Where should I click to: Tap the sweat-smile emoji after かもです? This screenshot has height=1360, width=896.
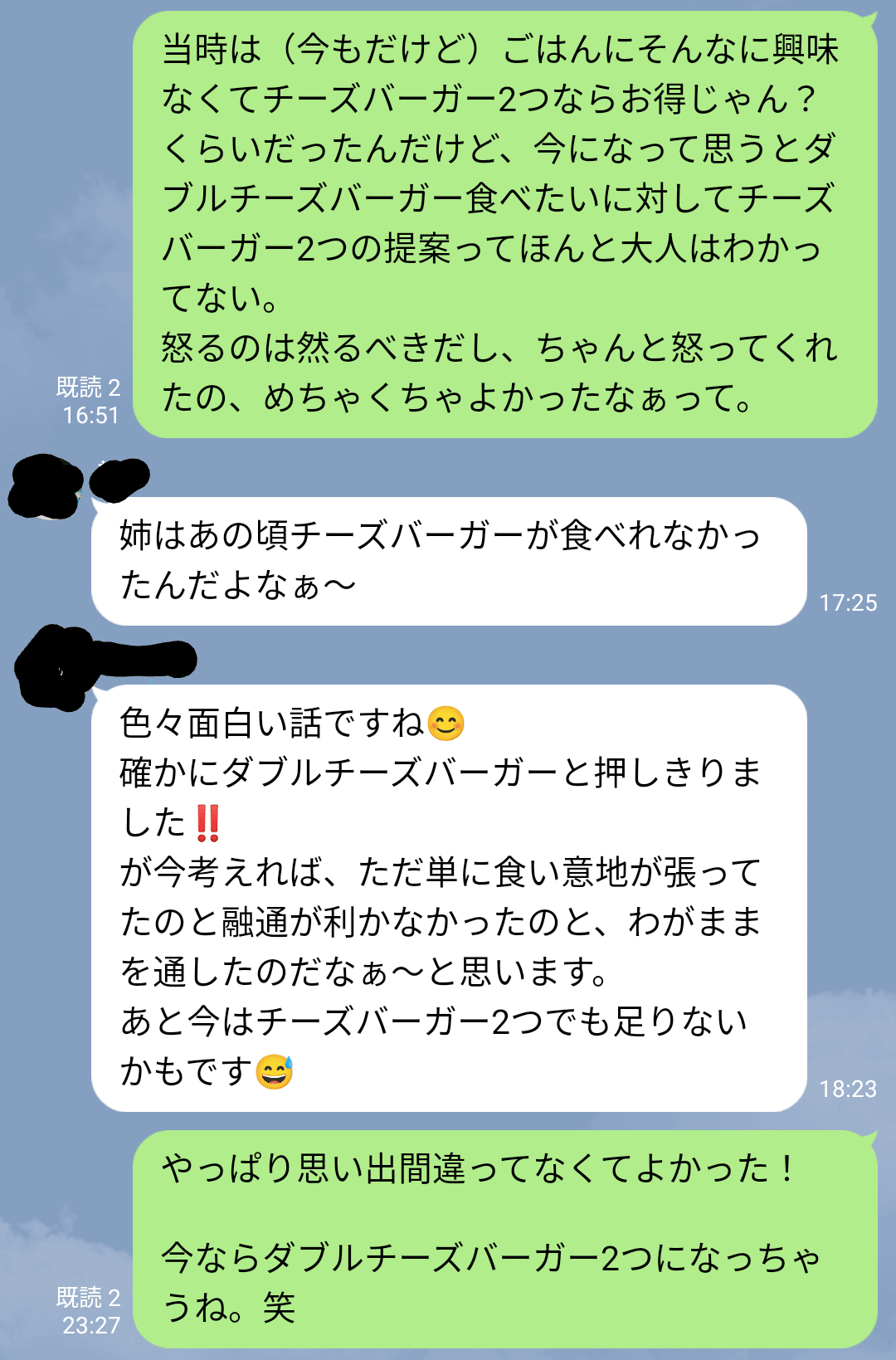click(x=274, y=1073)
